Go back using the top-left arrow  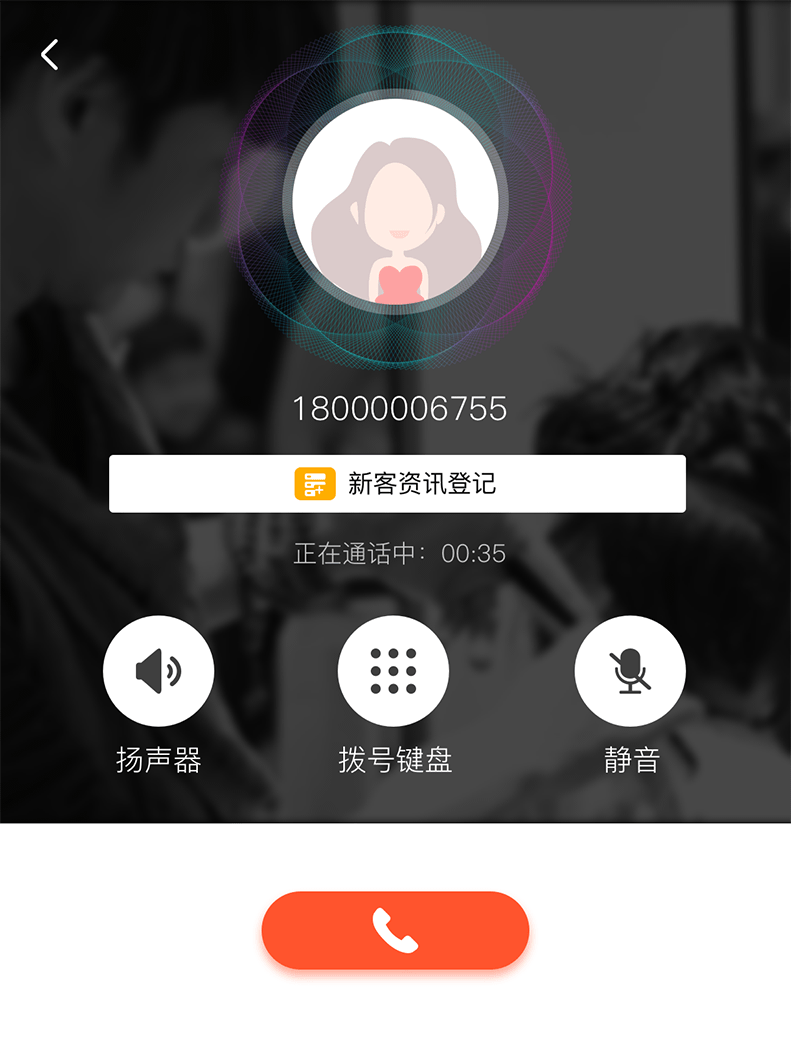tap(50, 55)
